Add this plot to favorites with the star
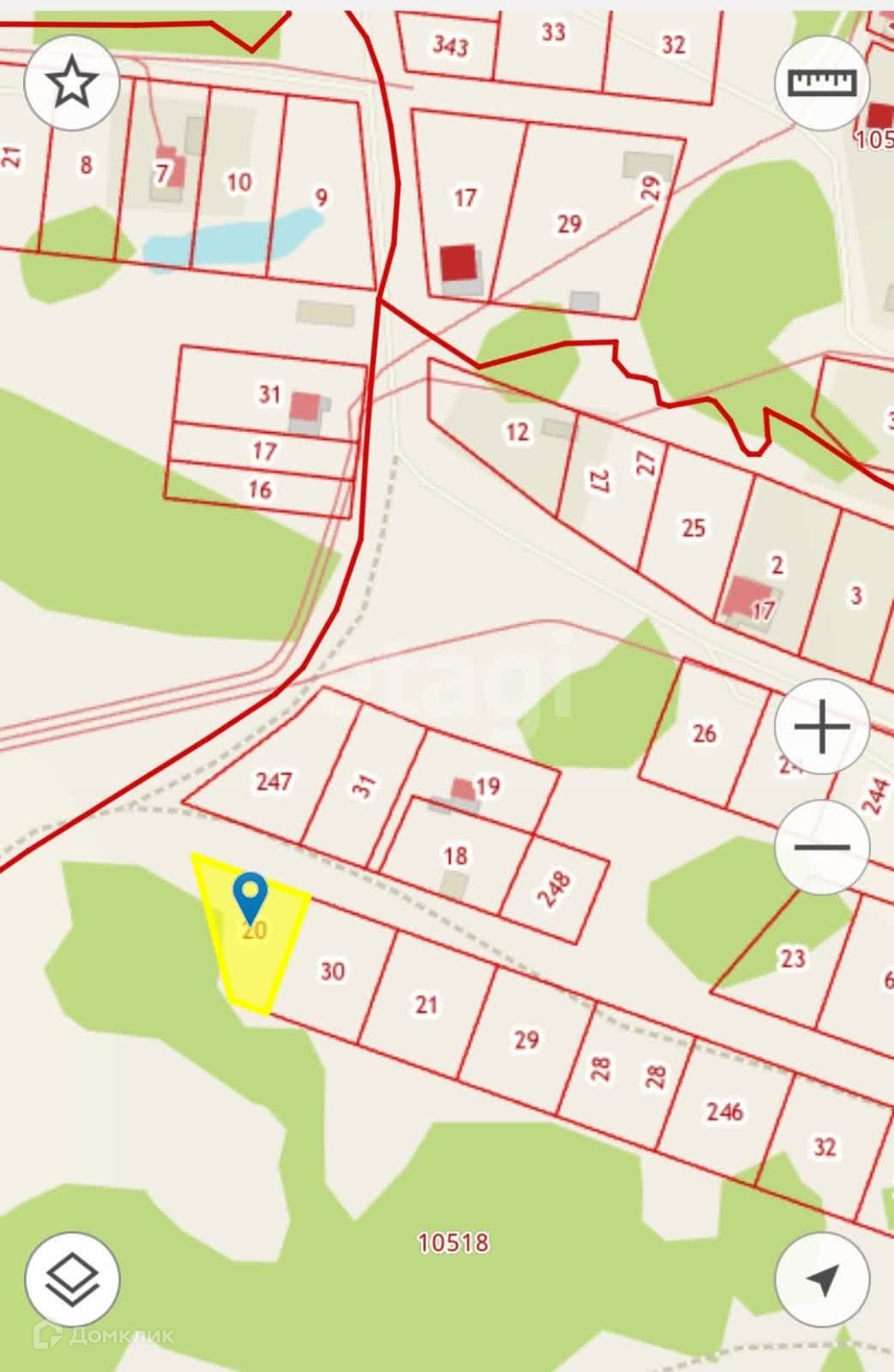This screenshot has width=894, height=1372. (72, 83)
